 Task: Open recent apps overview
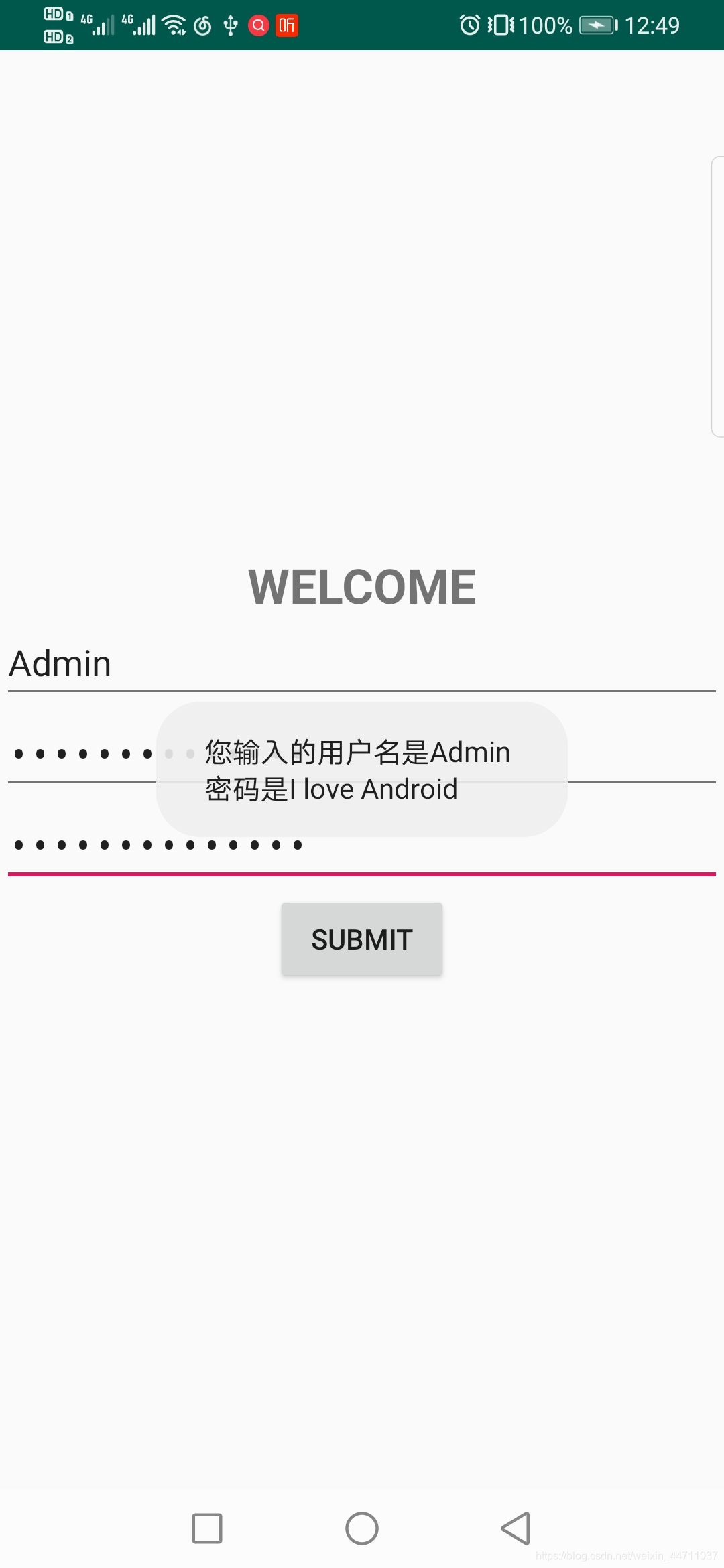[207, 1528]
